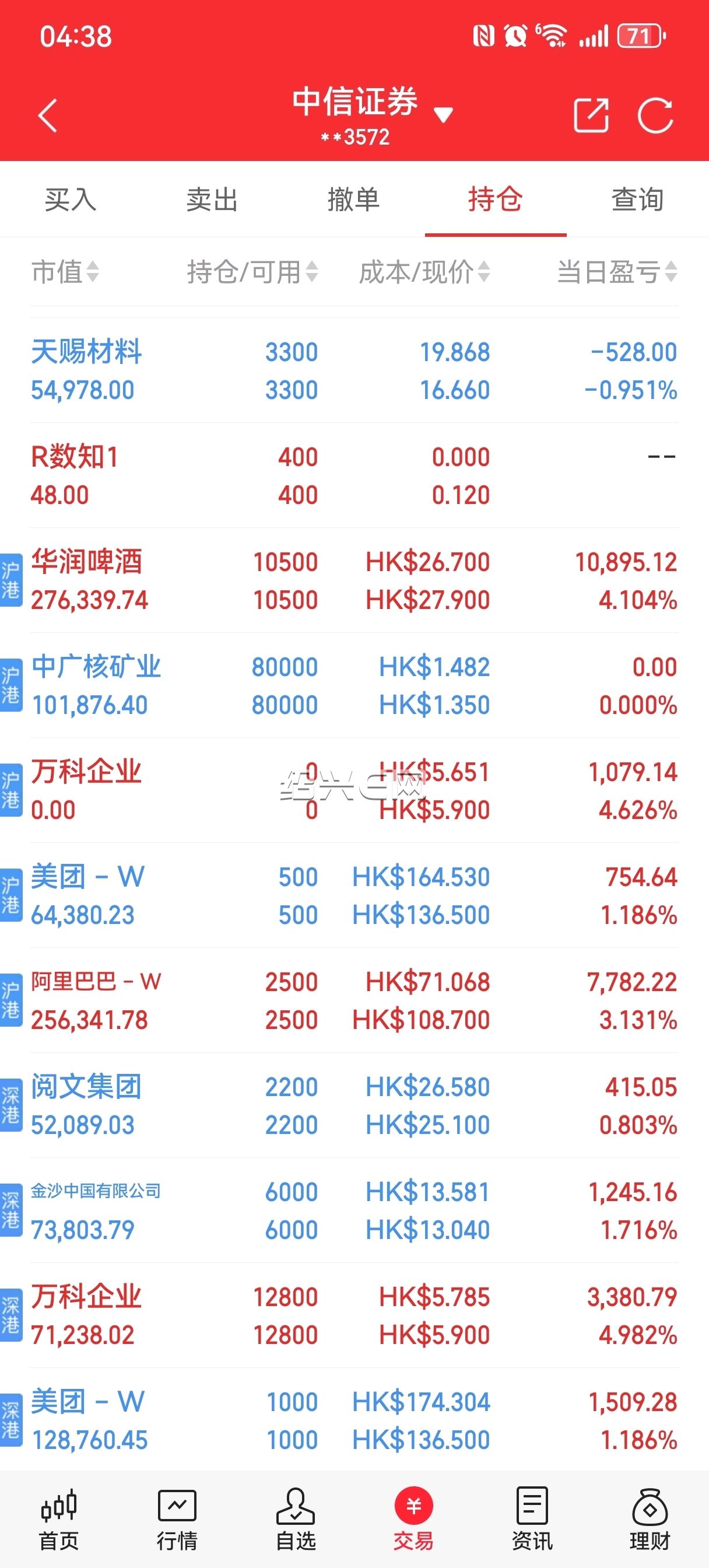Image resolution: width=709 pixels, height=1568 pixels.
Task: Sort by 成本/现价 column
Action: (424, 272)
